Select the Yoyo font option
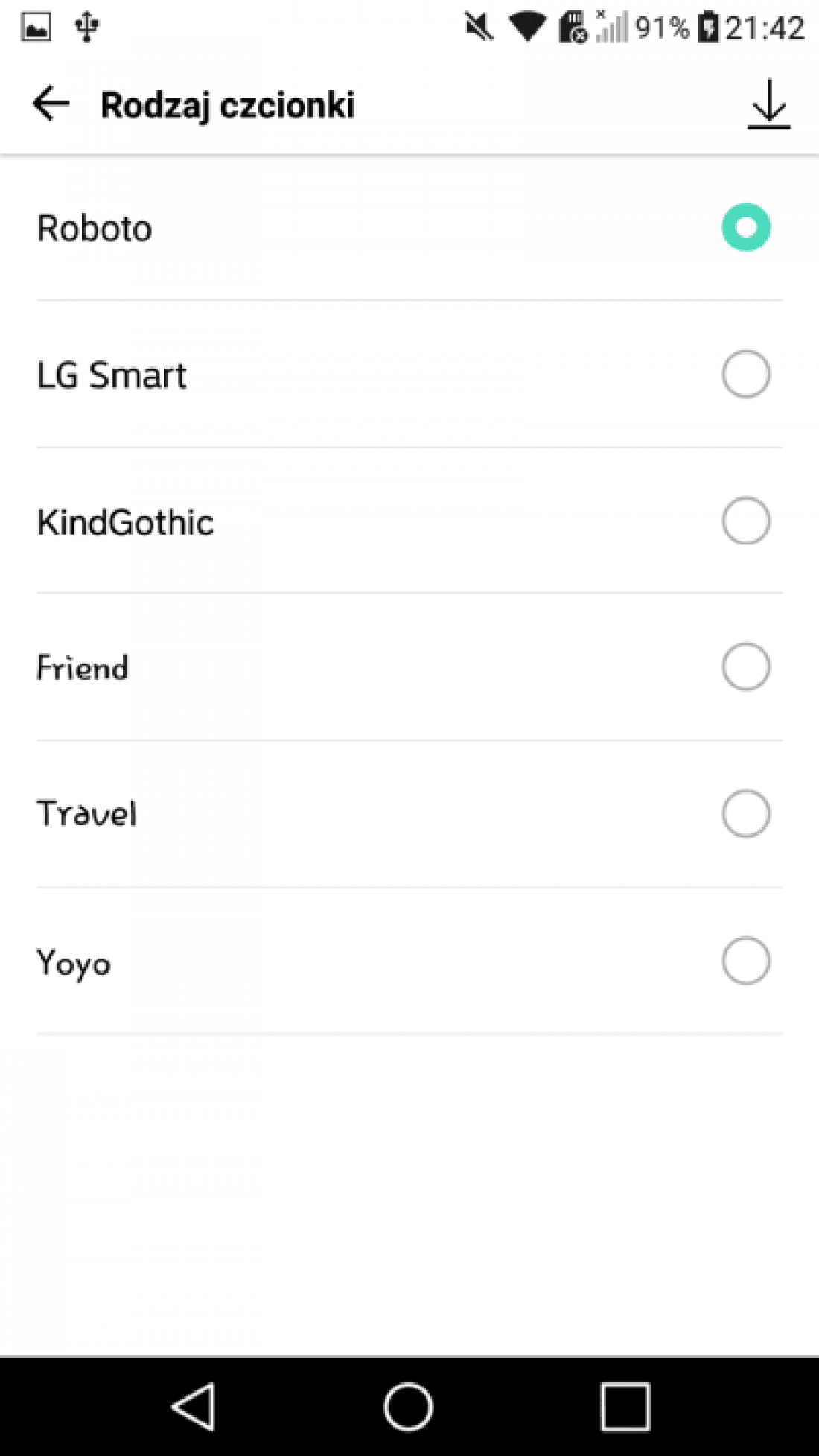The height and width of the screenshot is (1456, 819). 745,961
